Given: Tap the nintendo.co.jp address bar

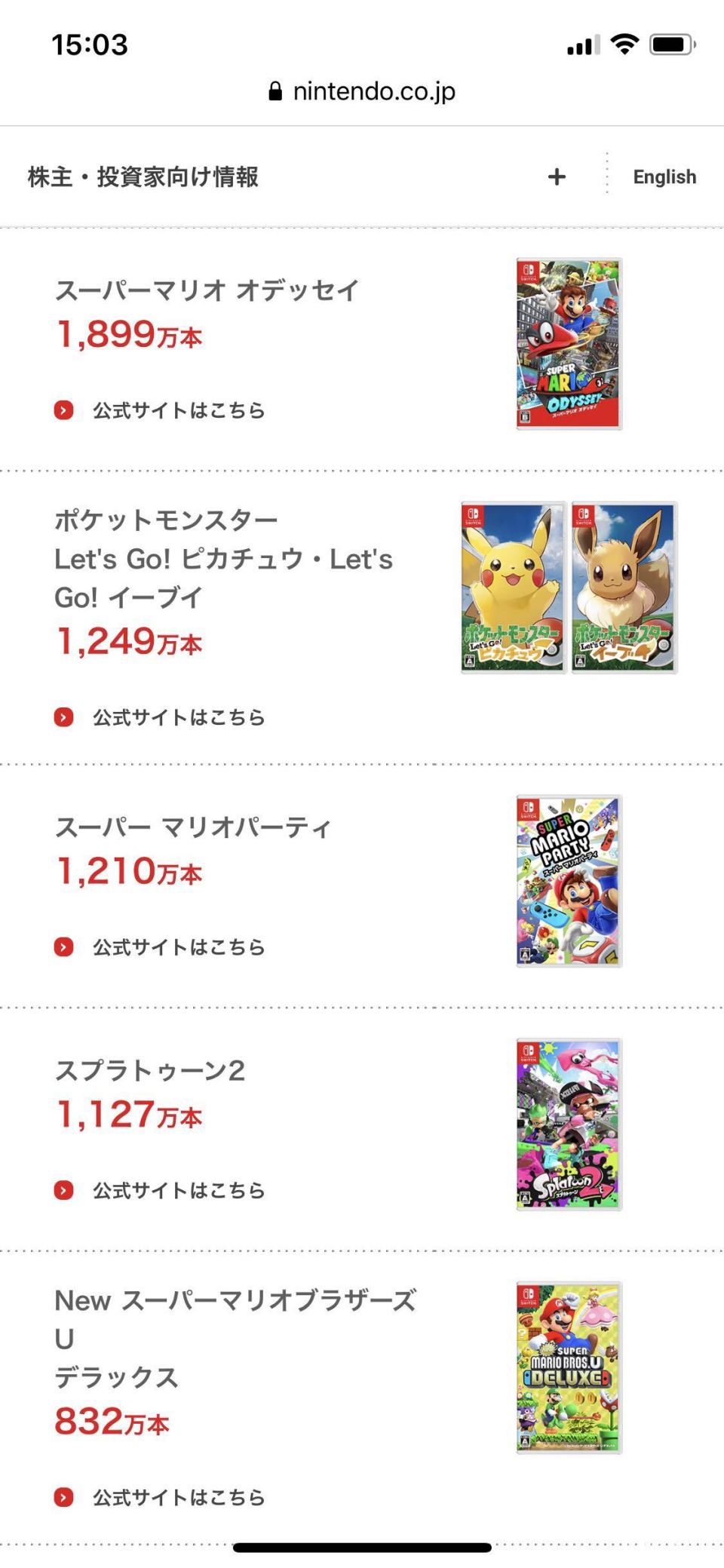Looking at the screenshot, I should 362,92.
